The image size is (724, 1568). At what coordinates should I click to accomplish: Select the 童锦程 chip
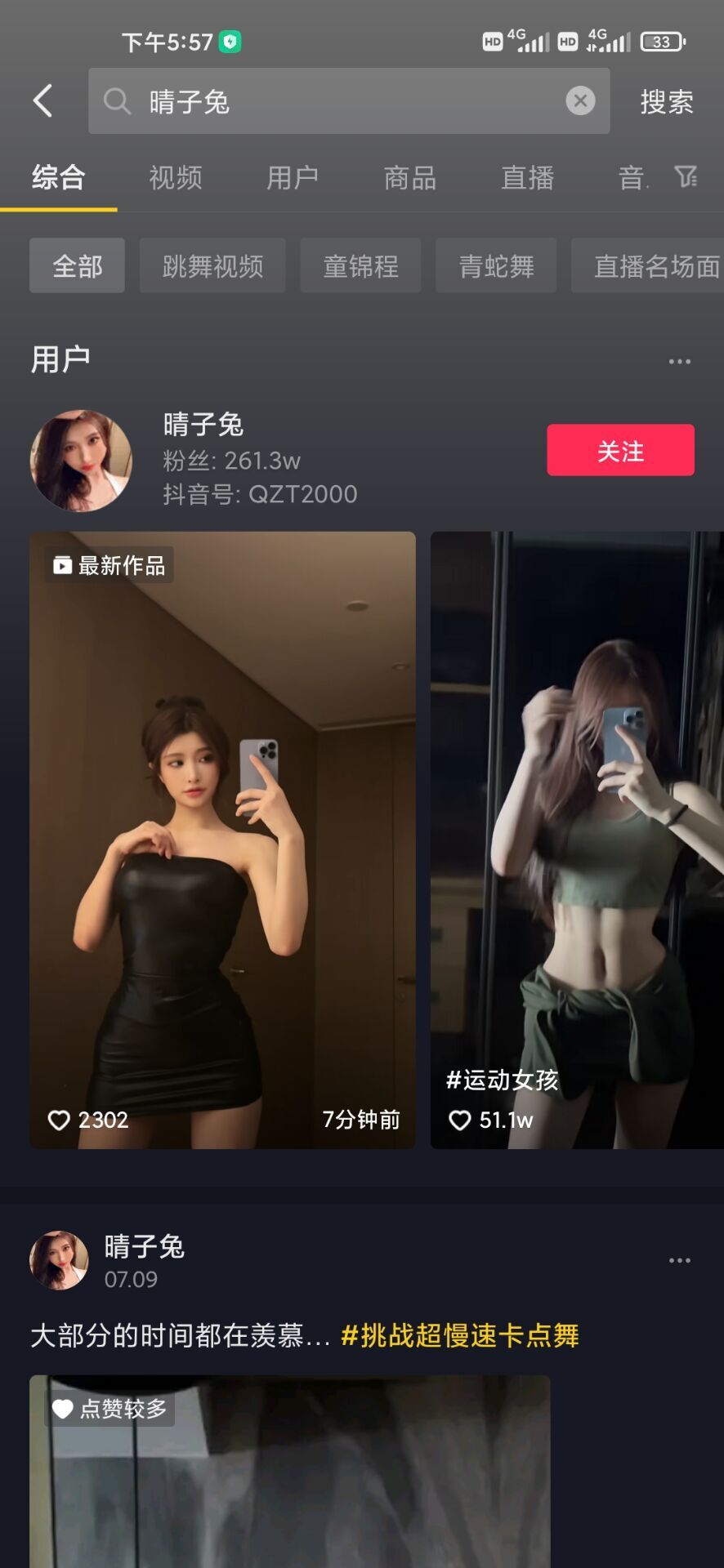pos(360,265)
